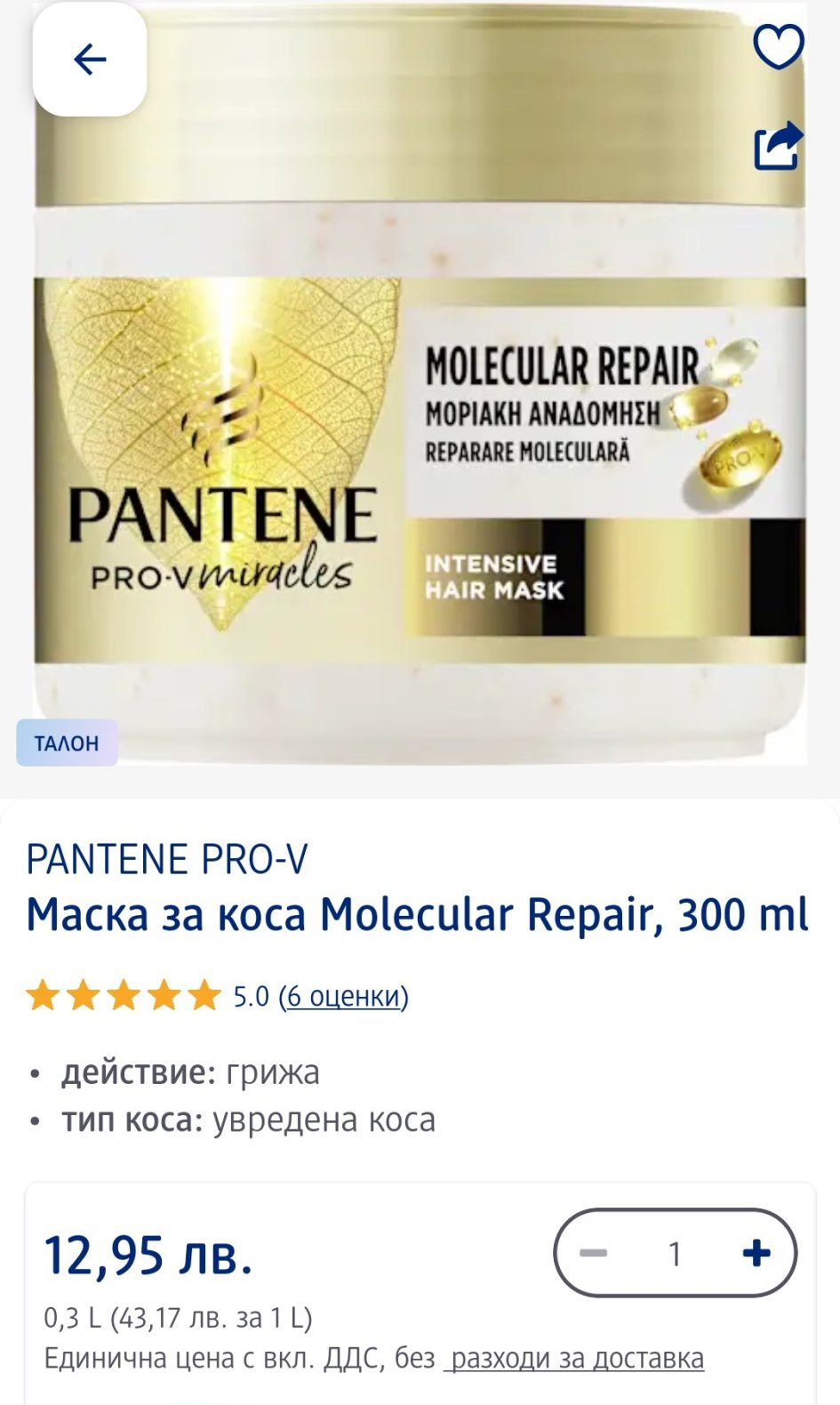The width and height of the screenshot is (840, 1405).
Task: Go back using the arrow button
Action: (90, 60)
